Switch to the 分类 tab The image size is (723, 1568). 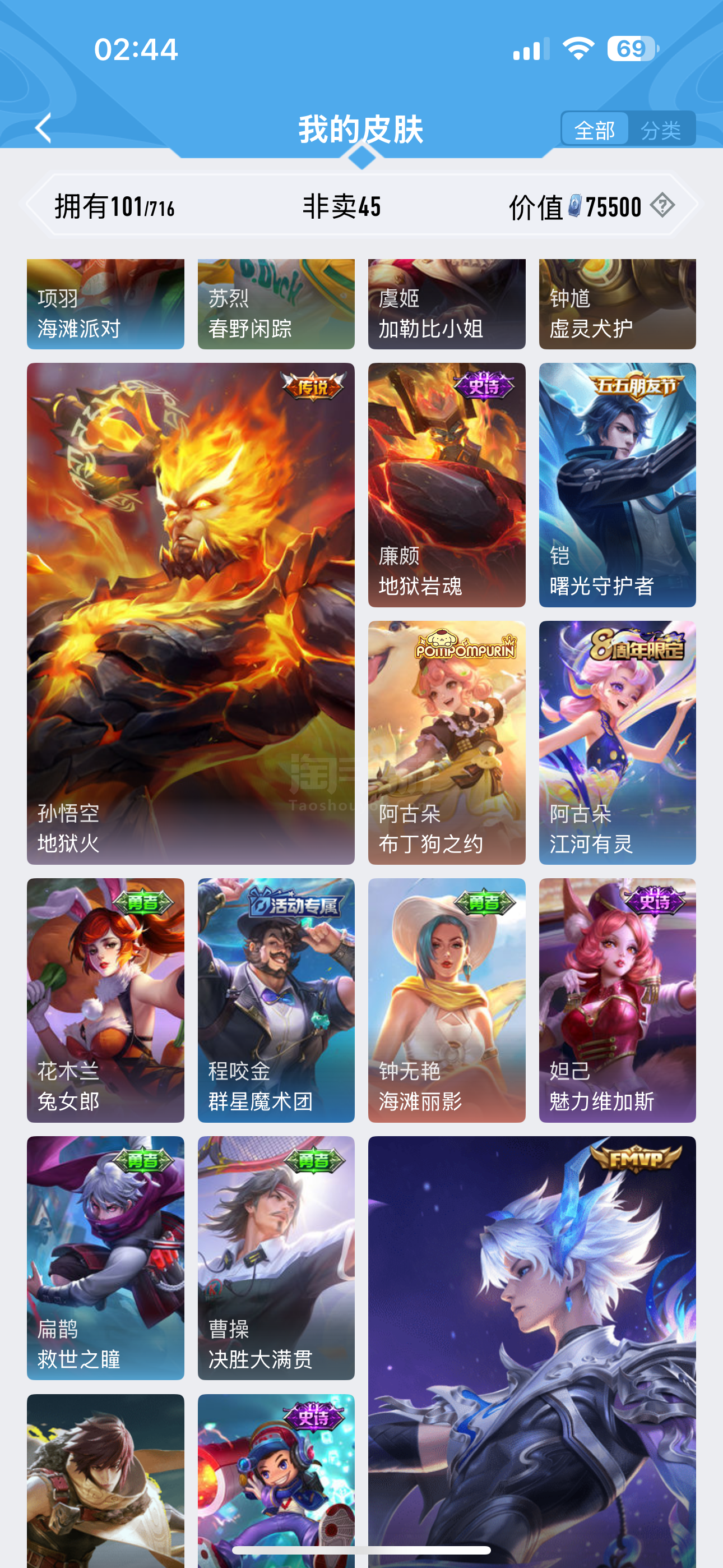coord(660,129)
